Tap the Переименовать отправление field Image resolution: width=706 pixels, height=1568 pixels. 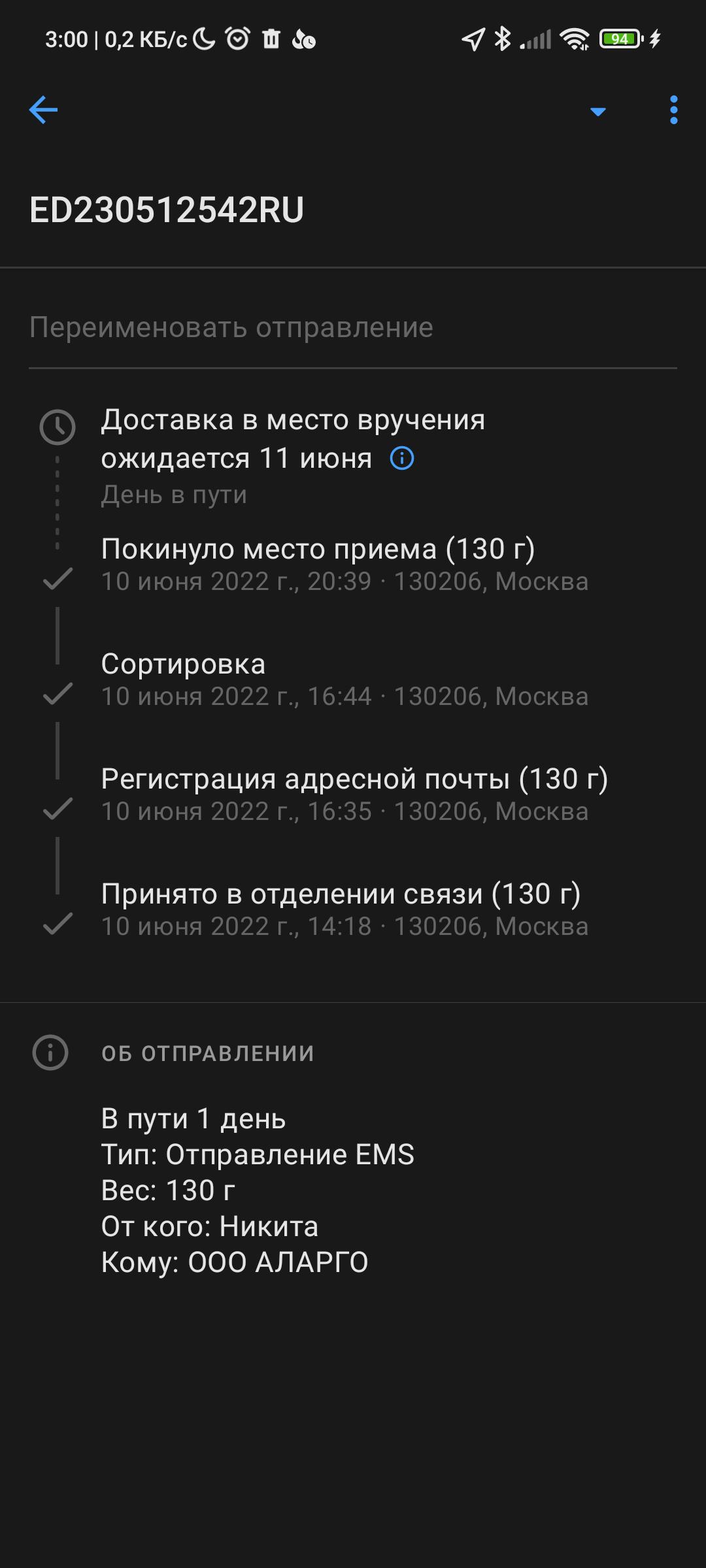[x=353, y=328]
